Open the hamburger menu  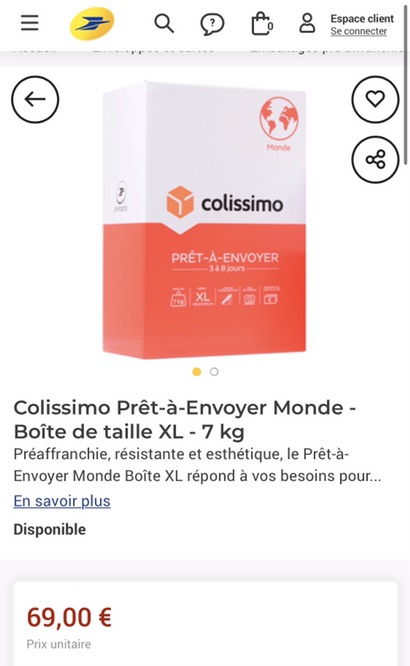coord(30,23)
